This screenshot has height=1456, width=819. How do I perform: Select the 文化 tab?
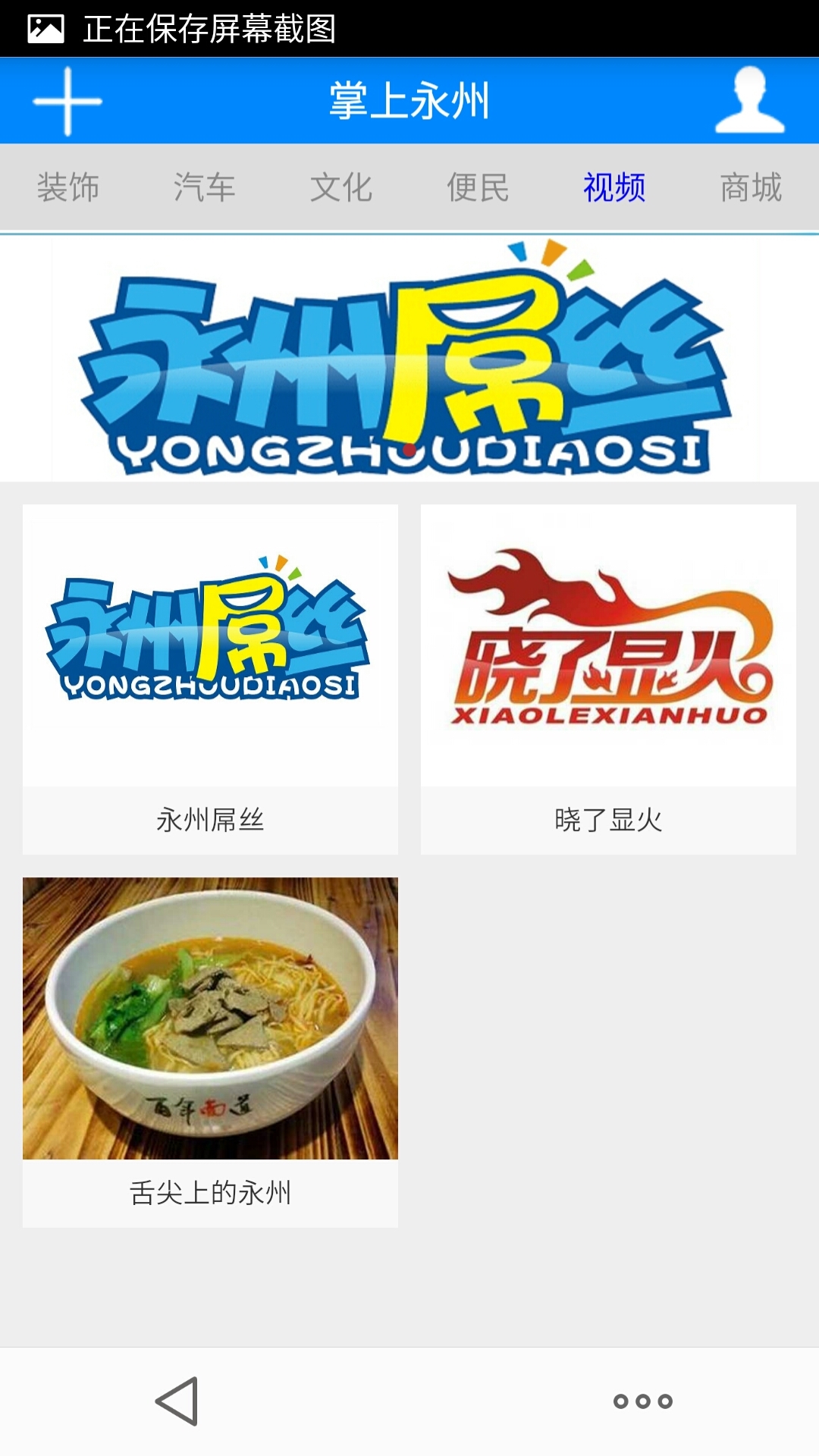pos(341,187)
